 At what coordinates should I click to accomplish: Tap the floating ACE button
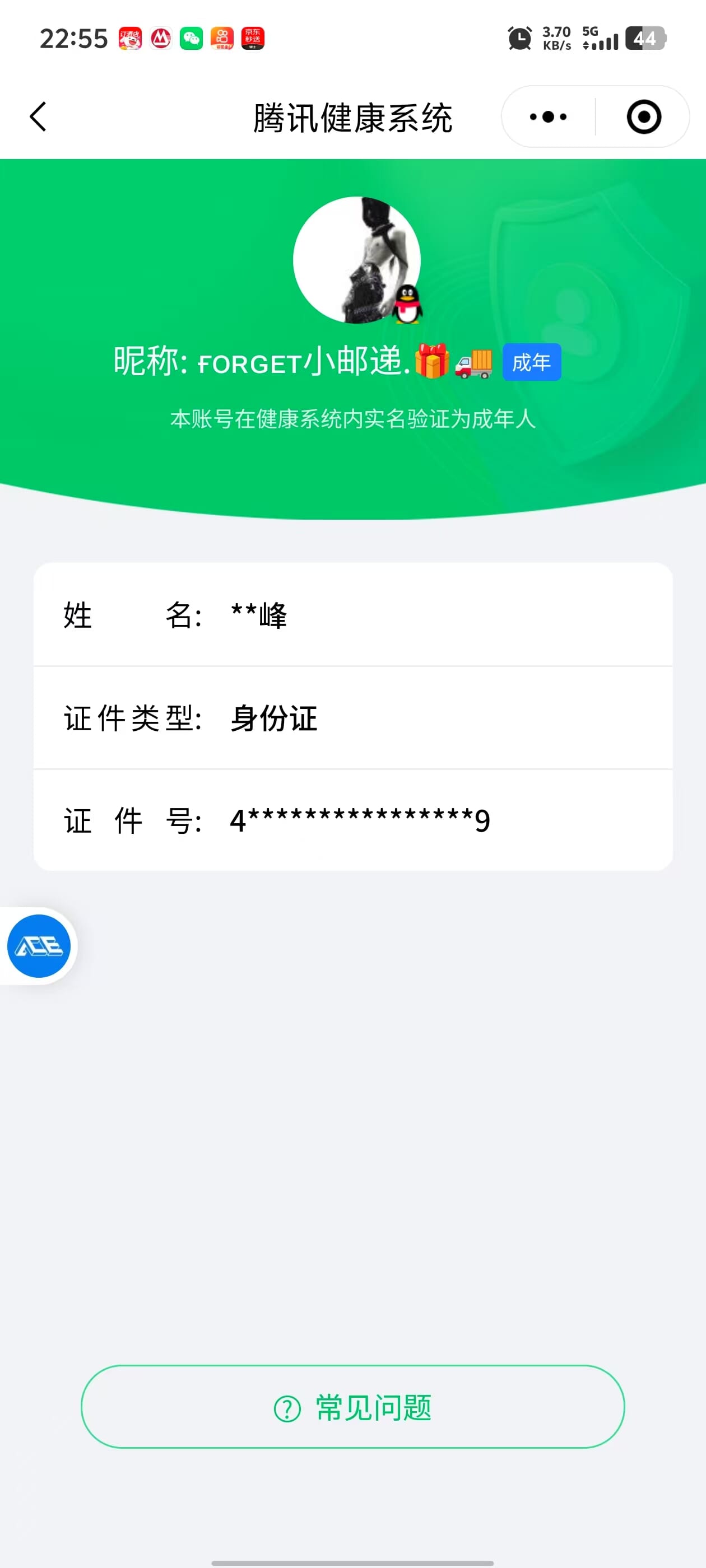pos(39,945)
